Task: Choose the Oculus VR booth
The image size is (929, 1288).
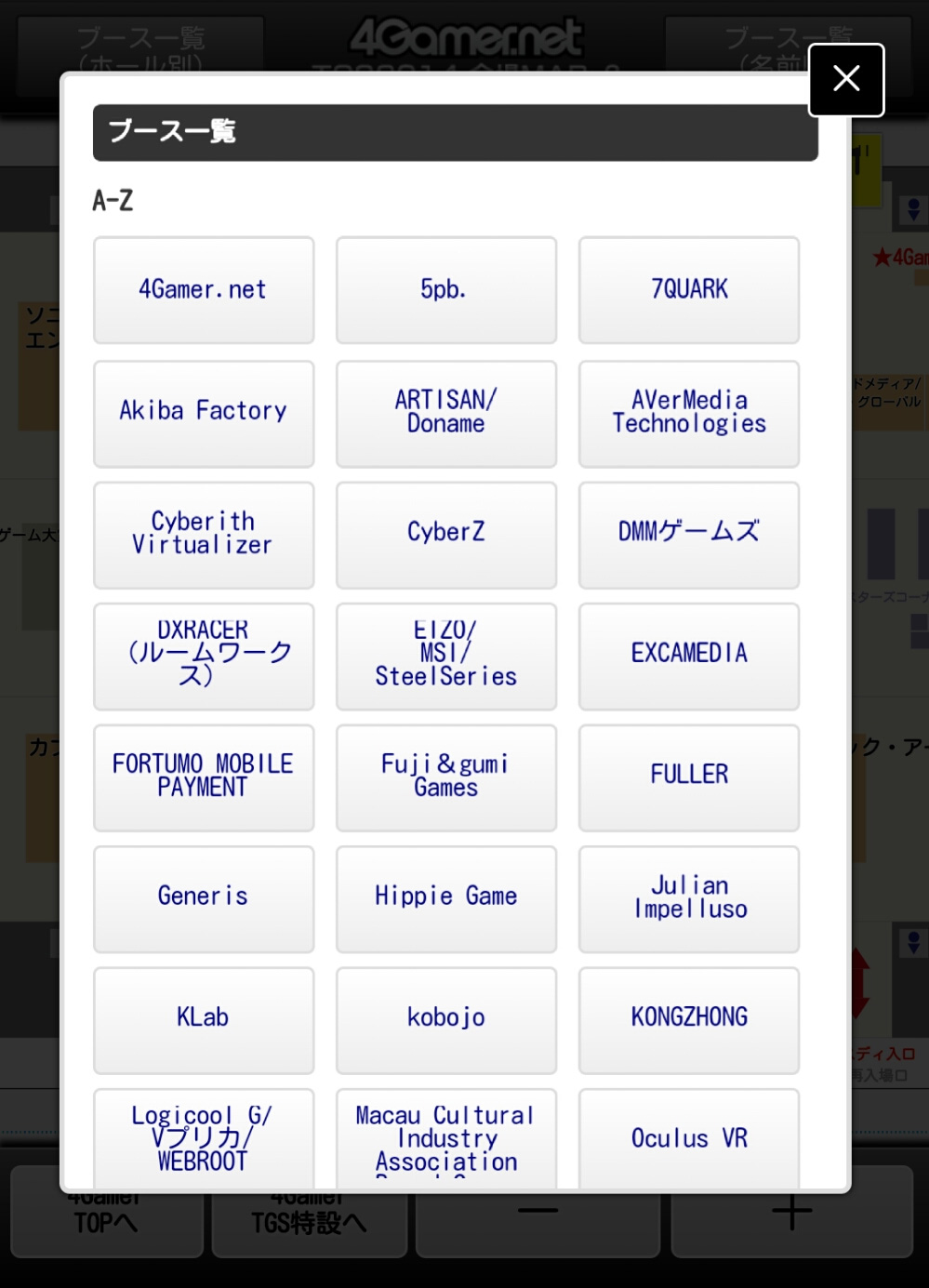Action: (688, 1138)
